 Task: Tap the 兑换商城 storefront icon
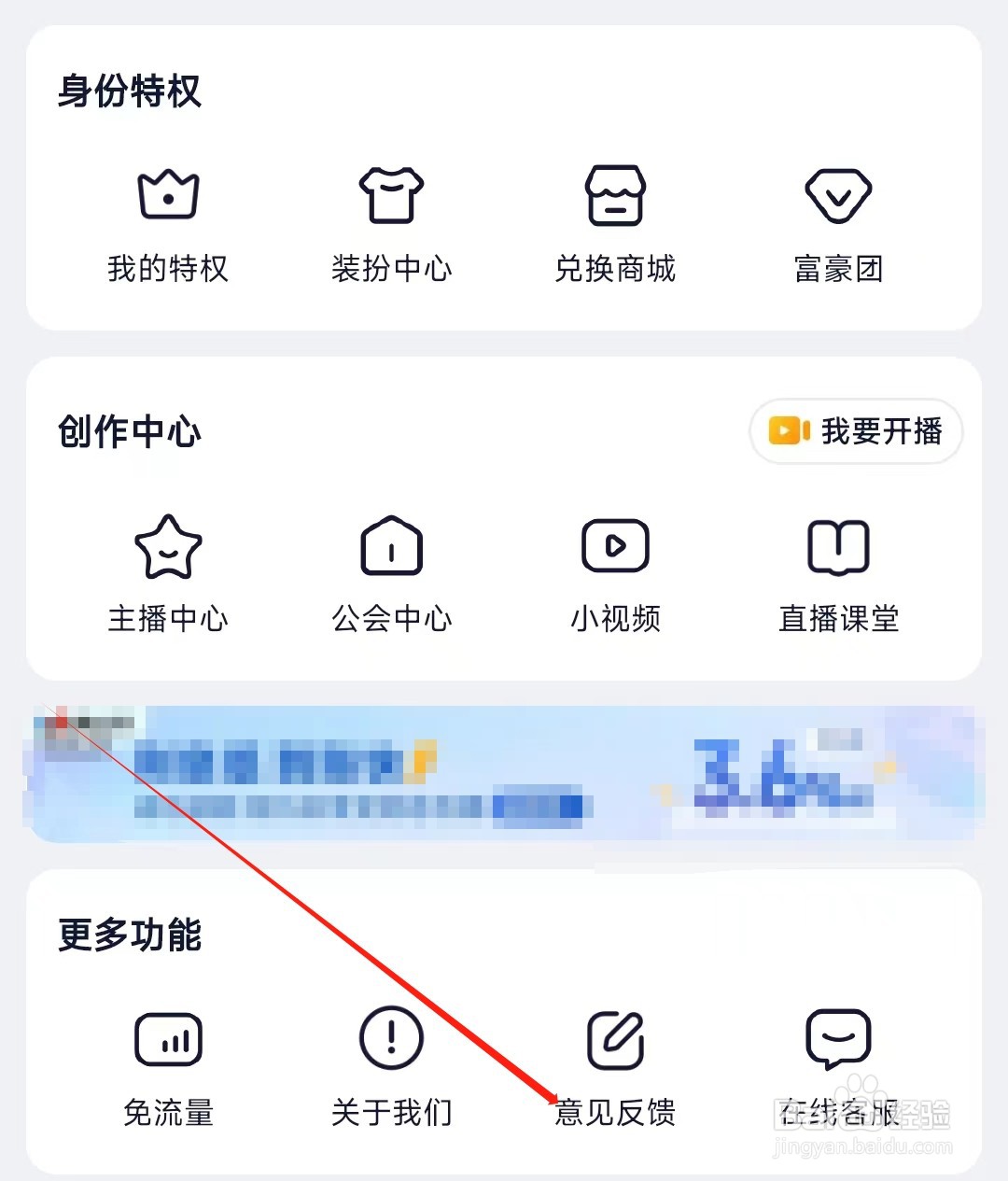[x=614, y=194]
